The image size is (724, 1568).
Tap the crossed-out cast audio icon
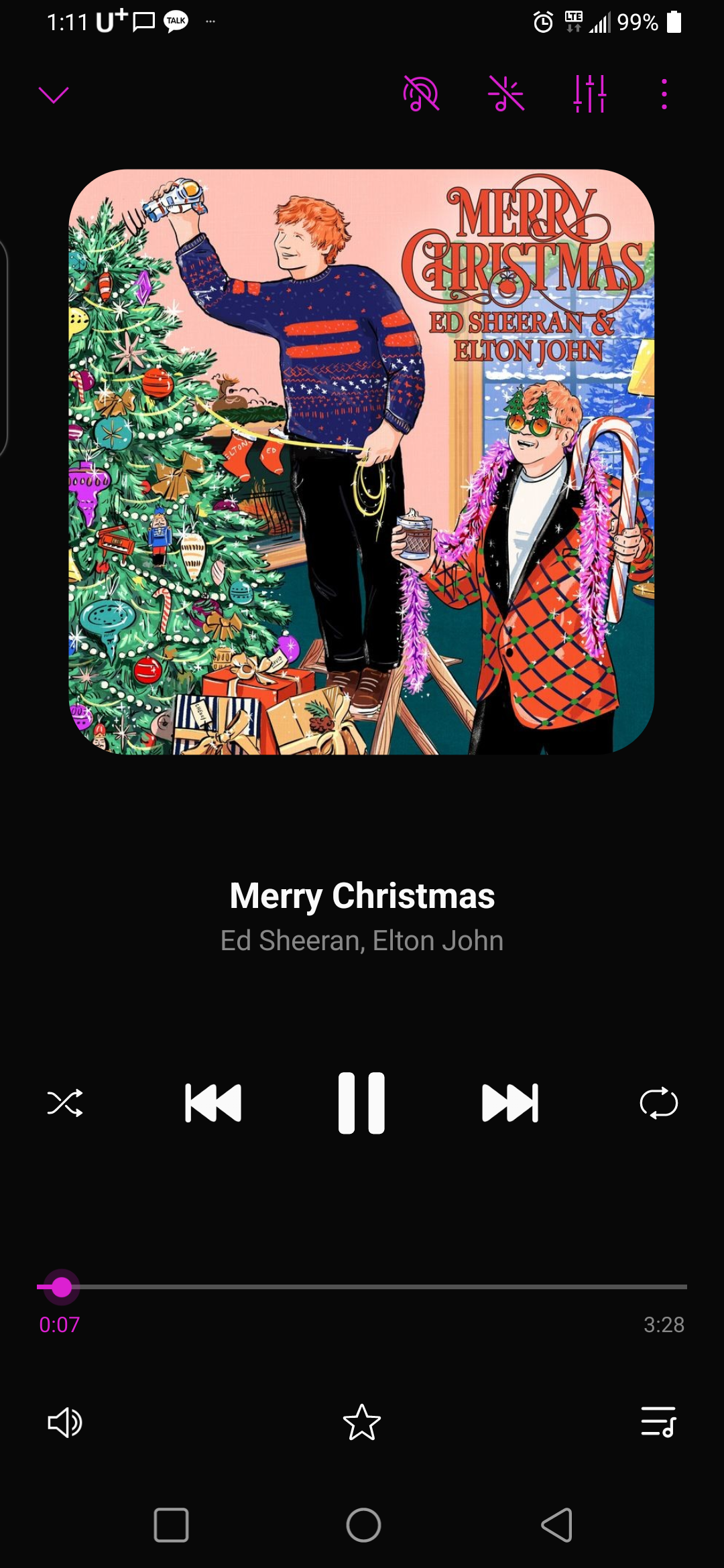coord(421,94)
